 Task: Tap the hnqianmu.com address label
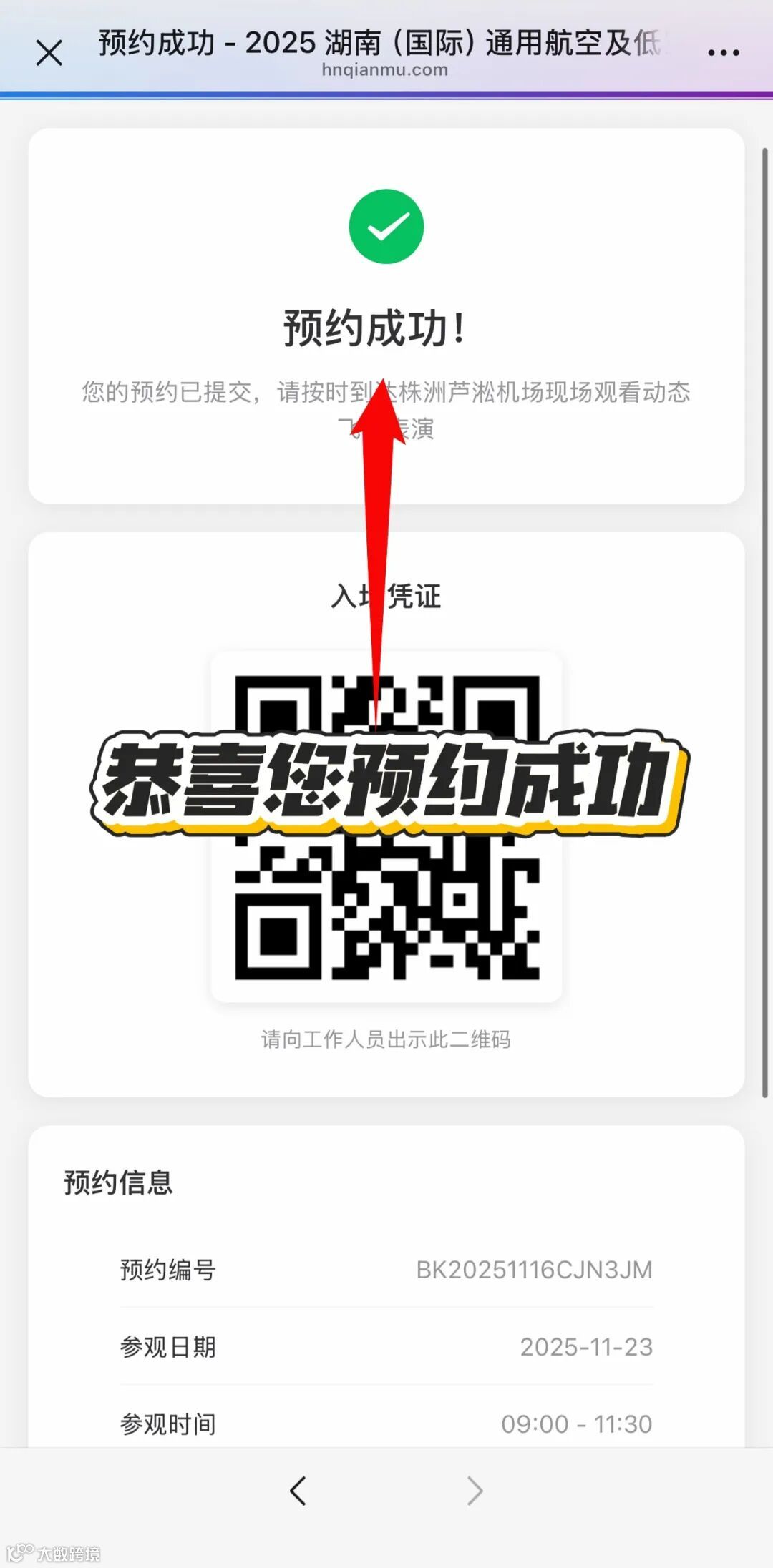pyautogui.click(x=386, y=70)
